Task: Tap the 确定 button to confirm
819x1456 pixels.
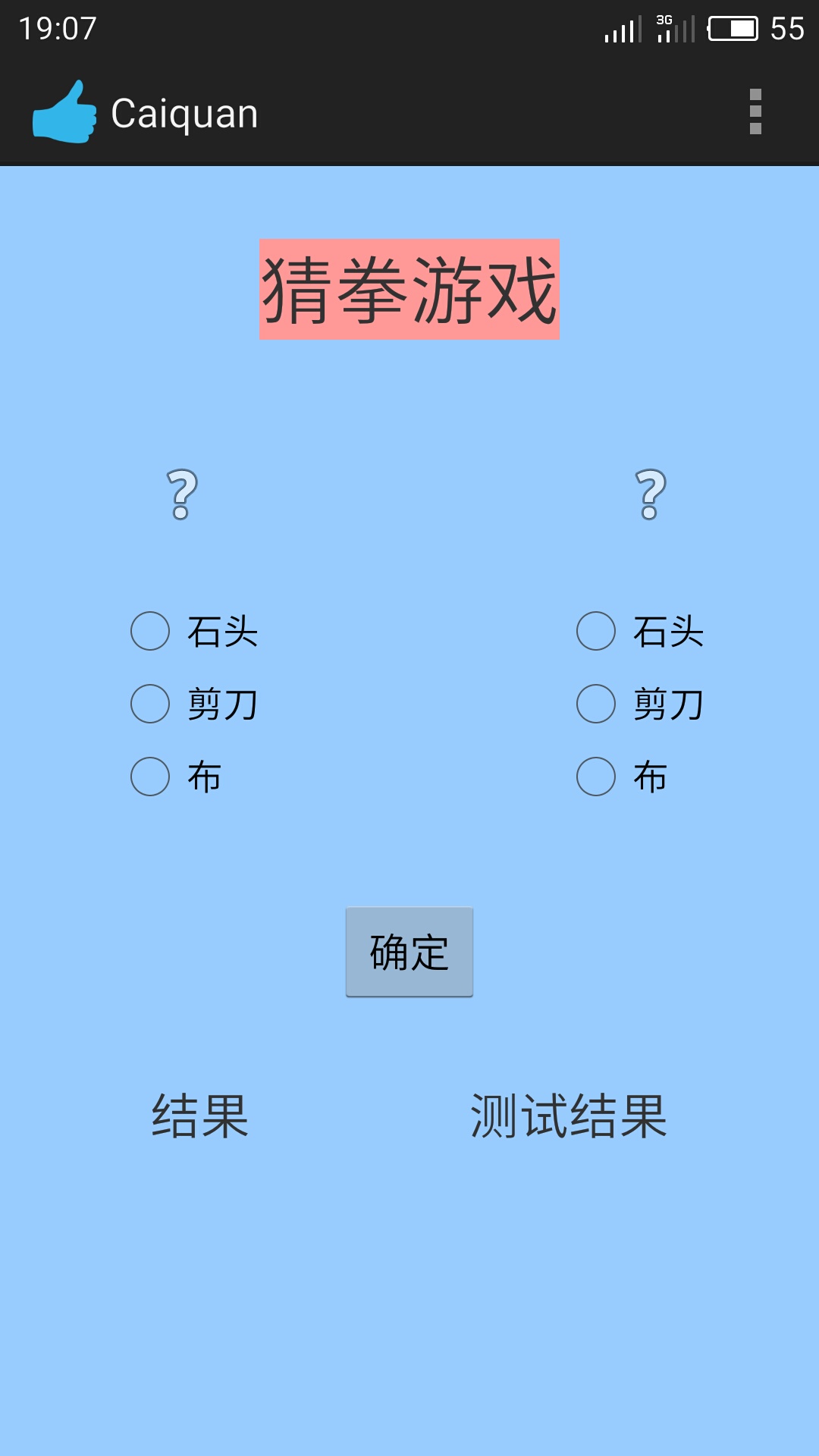Action: click(409, 952)
